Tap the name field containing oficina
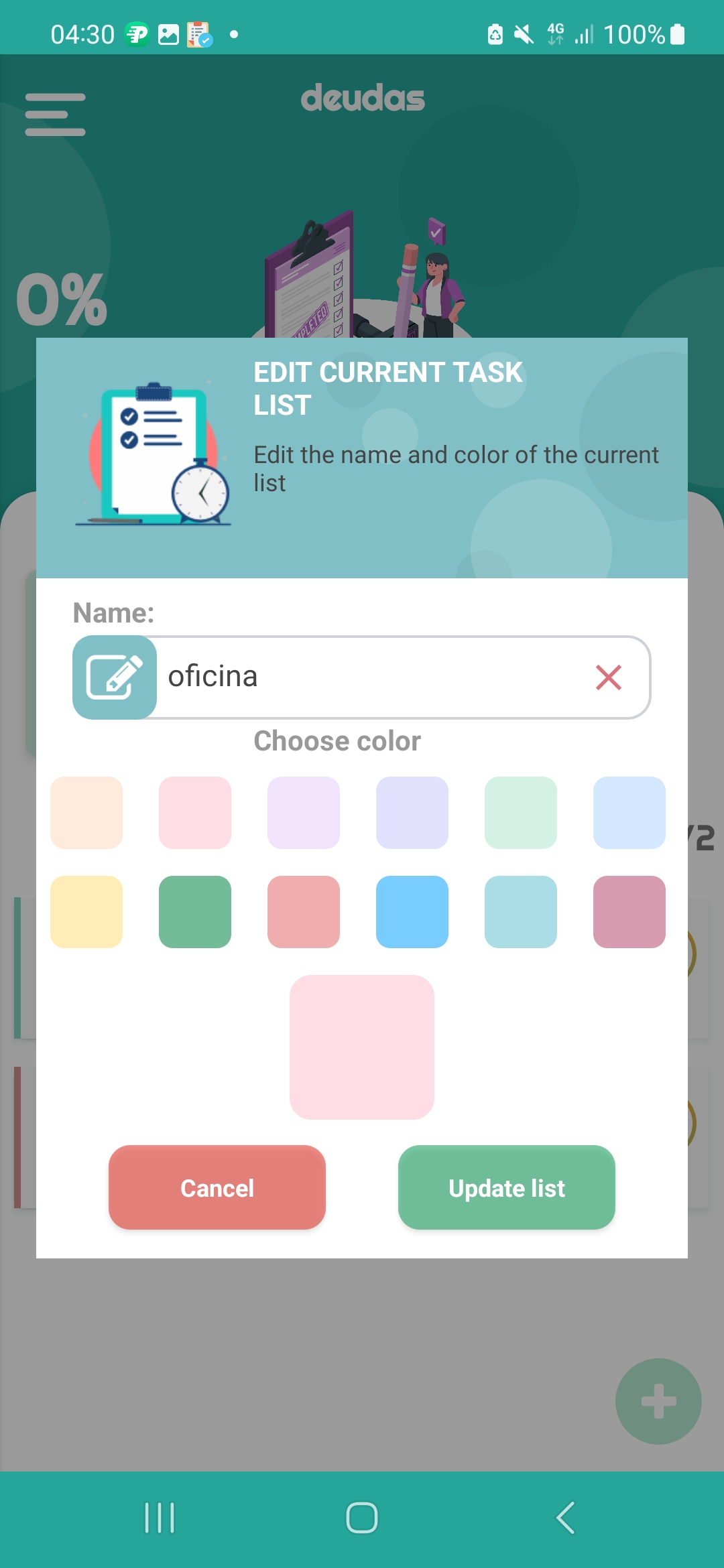 tap(375, 677)
